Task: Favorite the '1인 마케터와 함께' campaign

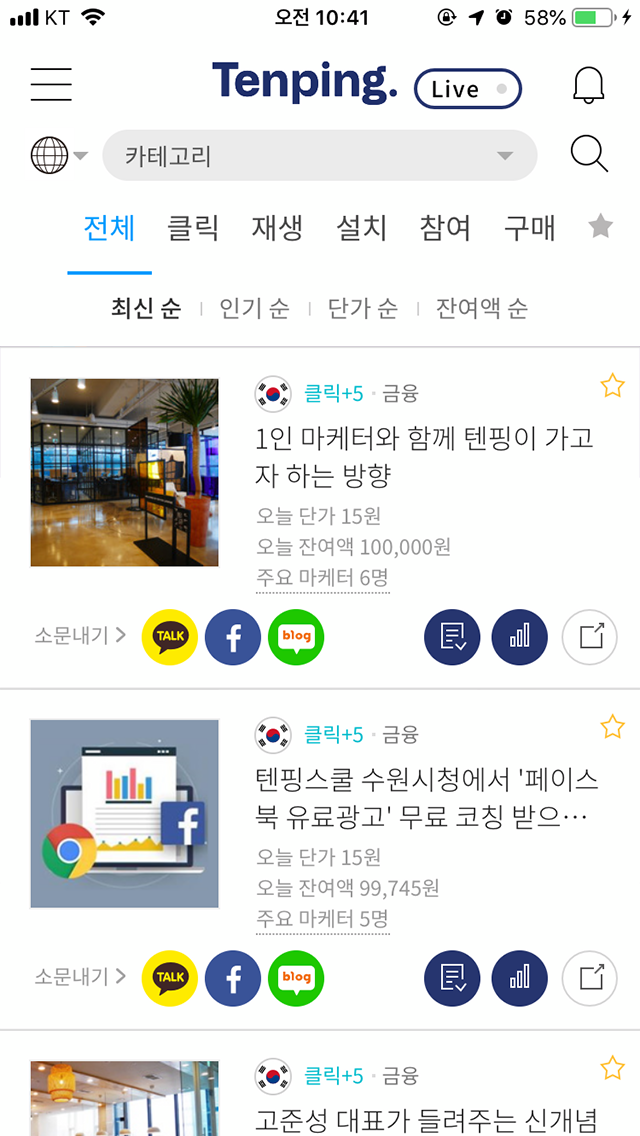Action: coord(612,386)
